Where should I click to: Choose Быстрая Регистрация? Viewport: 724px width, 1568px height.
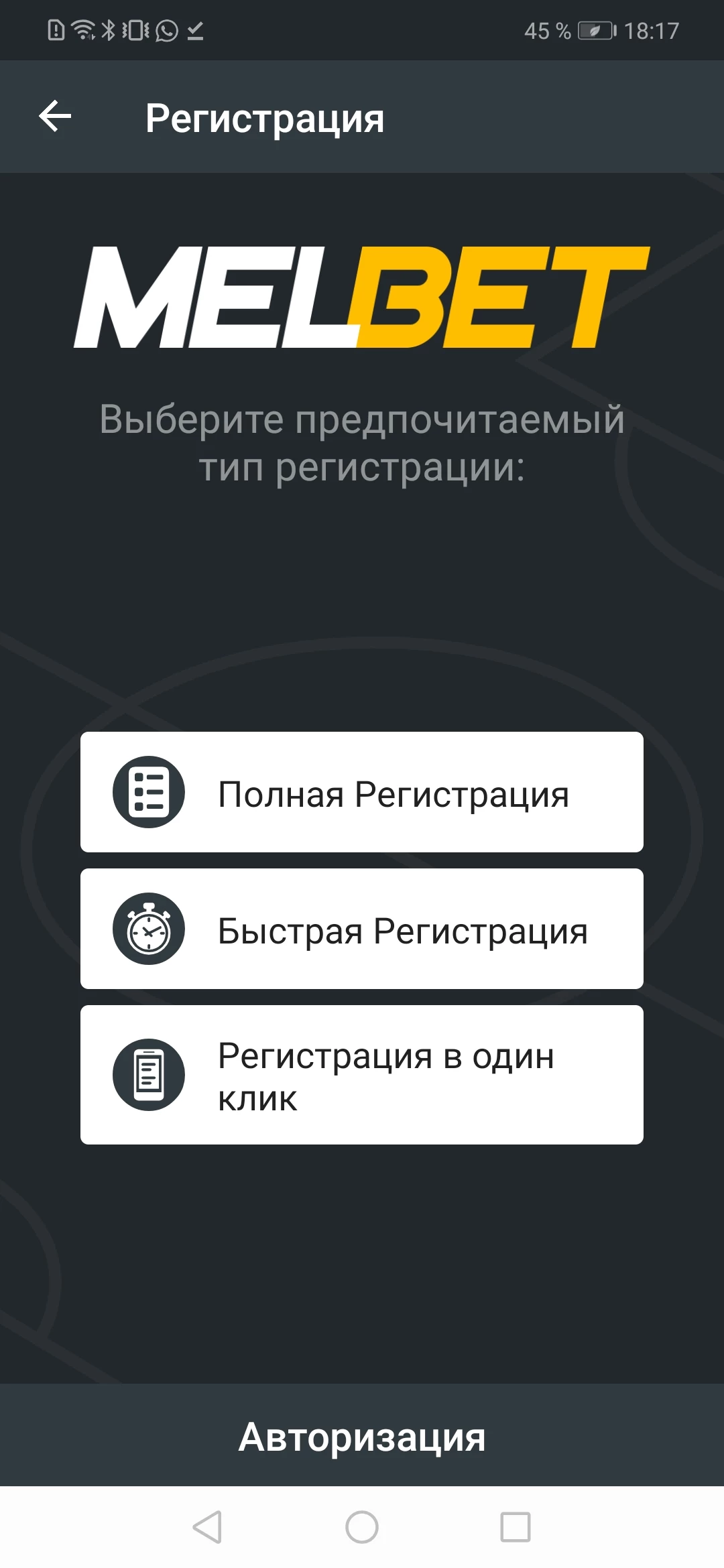pos(362,929)
